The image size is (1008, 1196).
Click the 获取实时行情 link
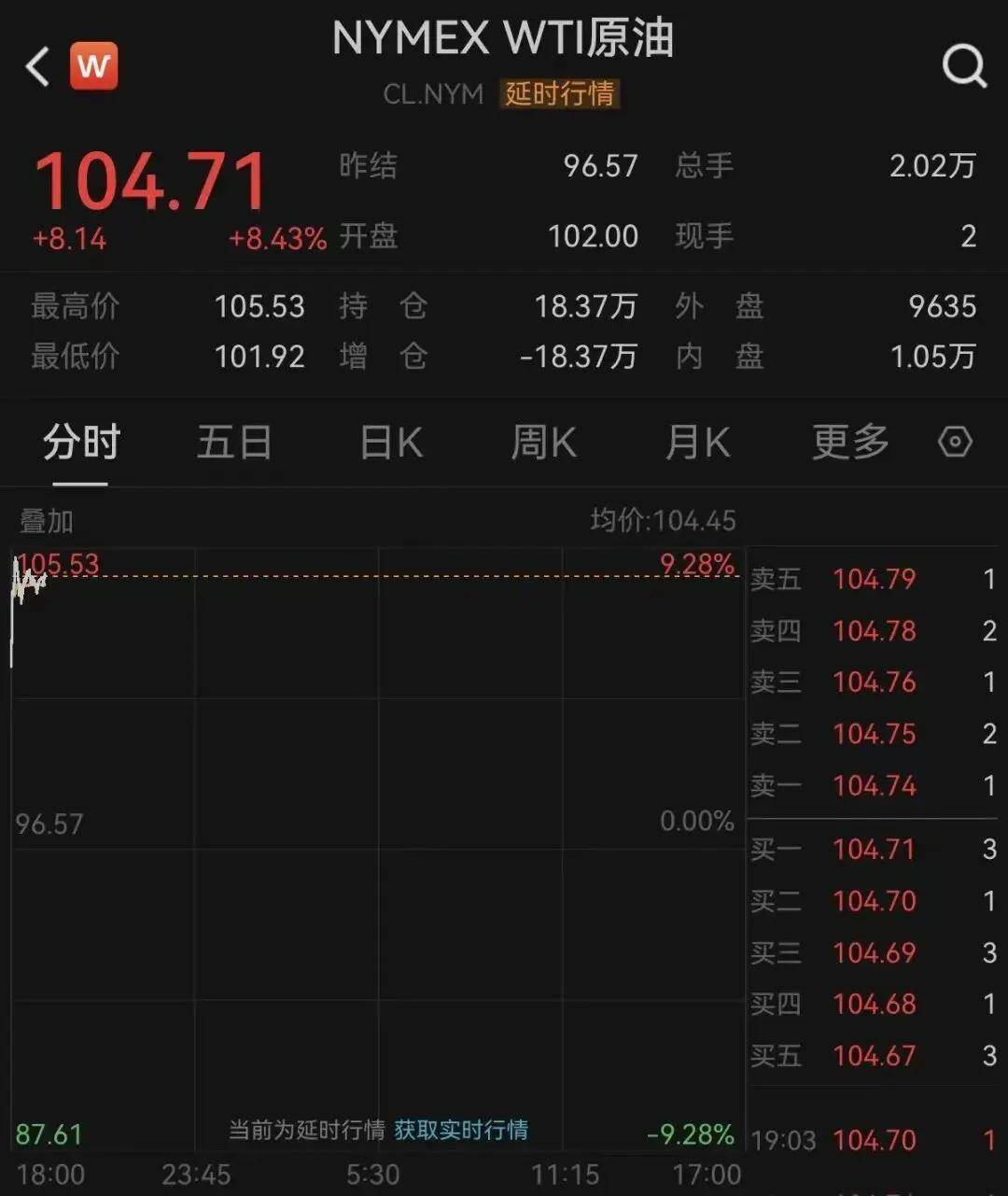click(x=464, y=1130)
